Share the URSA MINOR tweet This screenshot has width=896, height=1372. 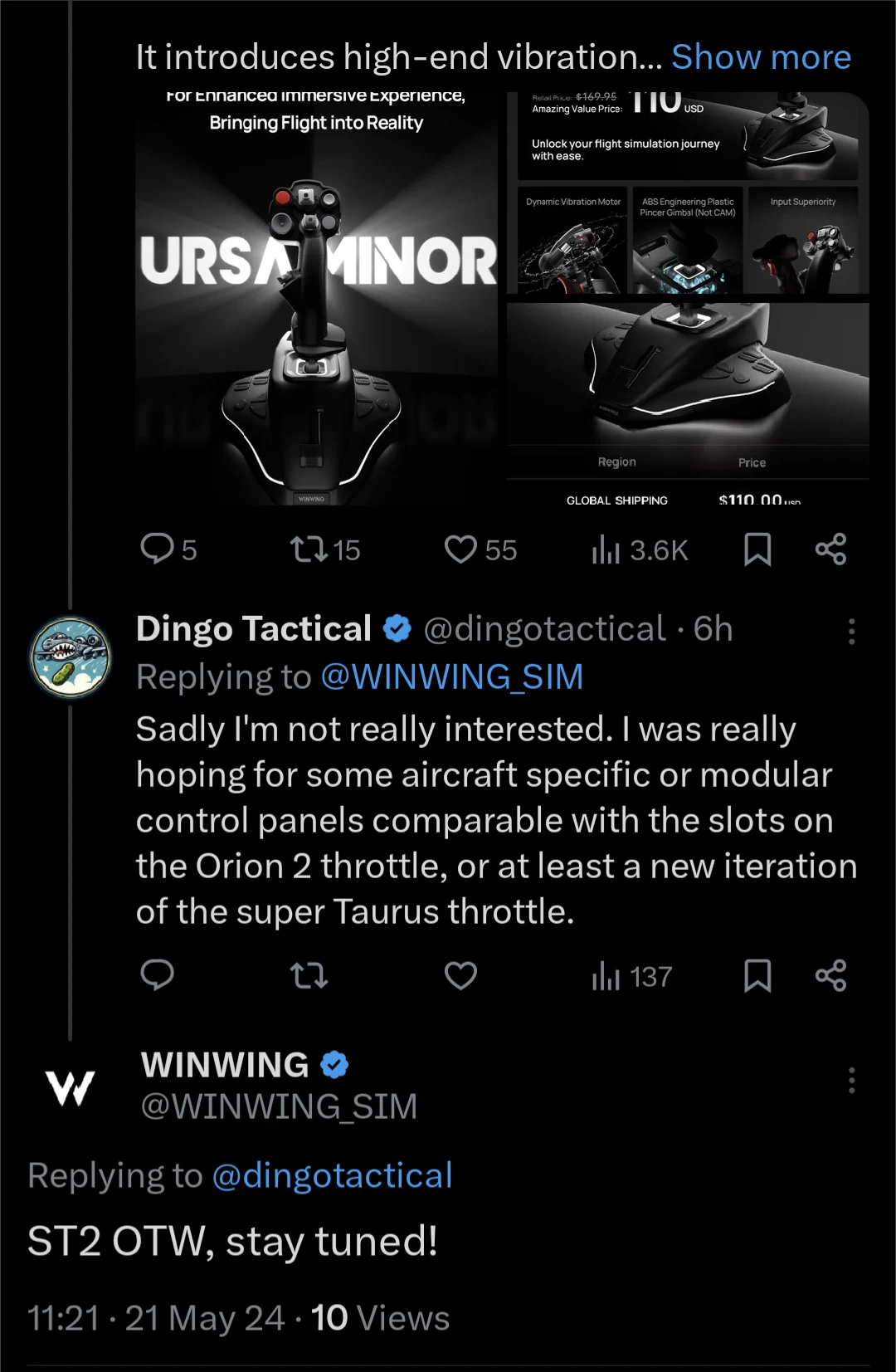[830, 548]
